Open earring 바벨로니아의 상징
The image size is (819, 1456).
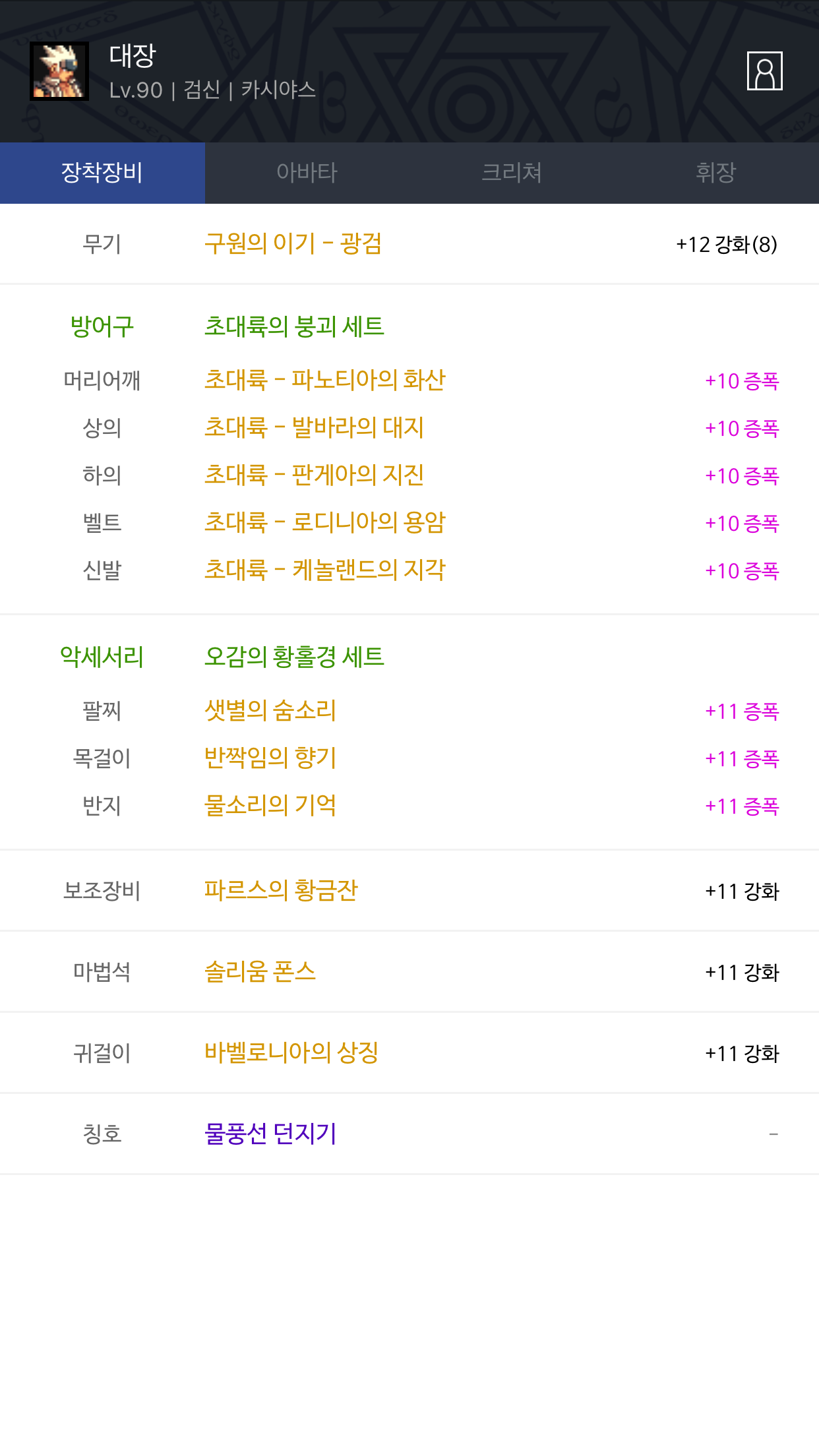291,1053
